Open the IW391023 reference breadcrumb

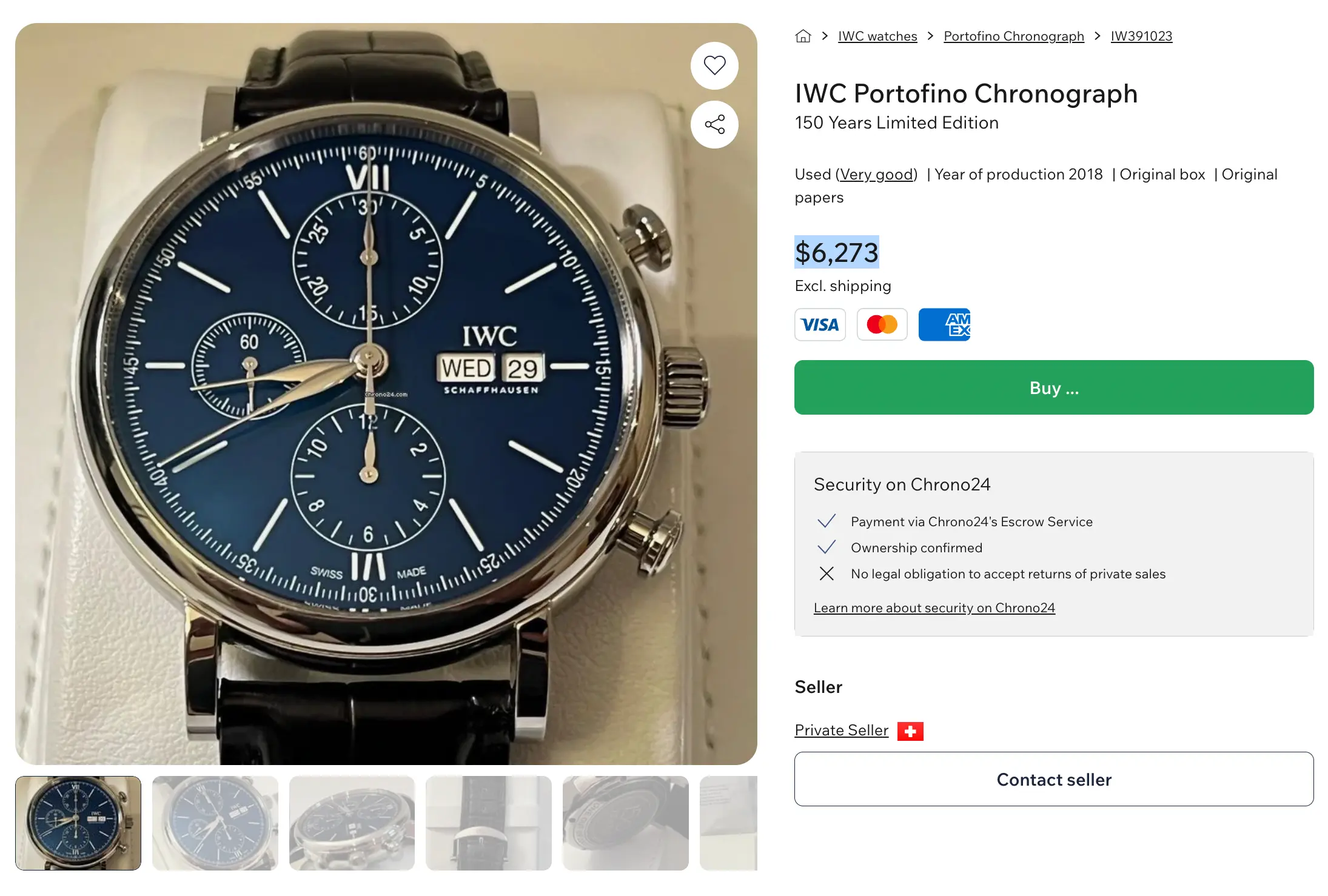click(1141, 36)
